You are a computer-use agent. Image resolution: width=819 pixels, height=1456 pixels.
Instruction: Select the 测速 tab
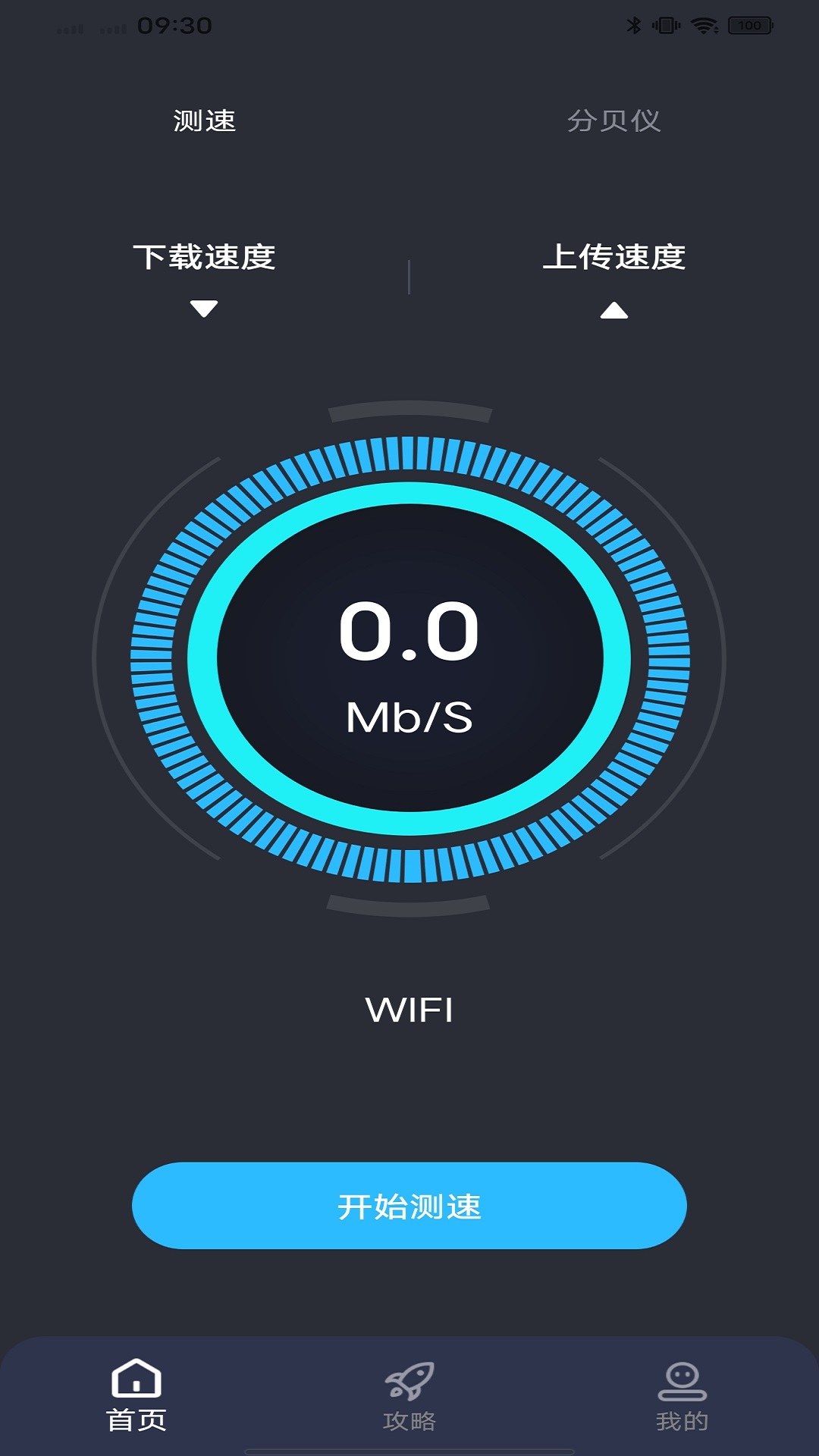click(205, 121)
